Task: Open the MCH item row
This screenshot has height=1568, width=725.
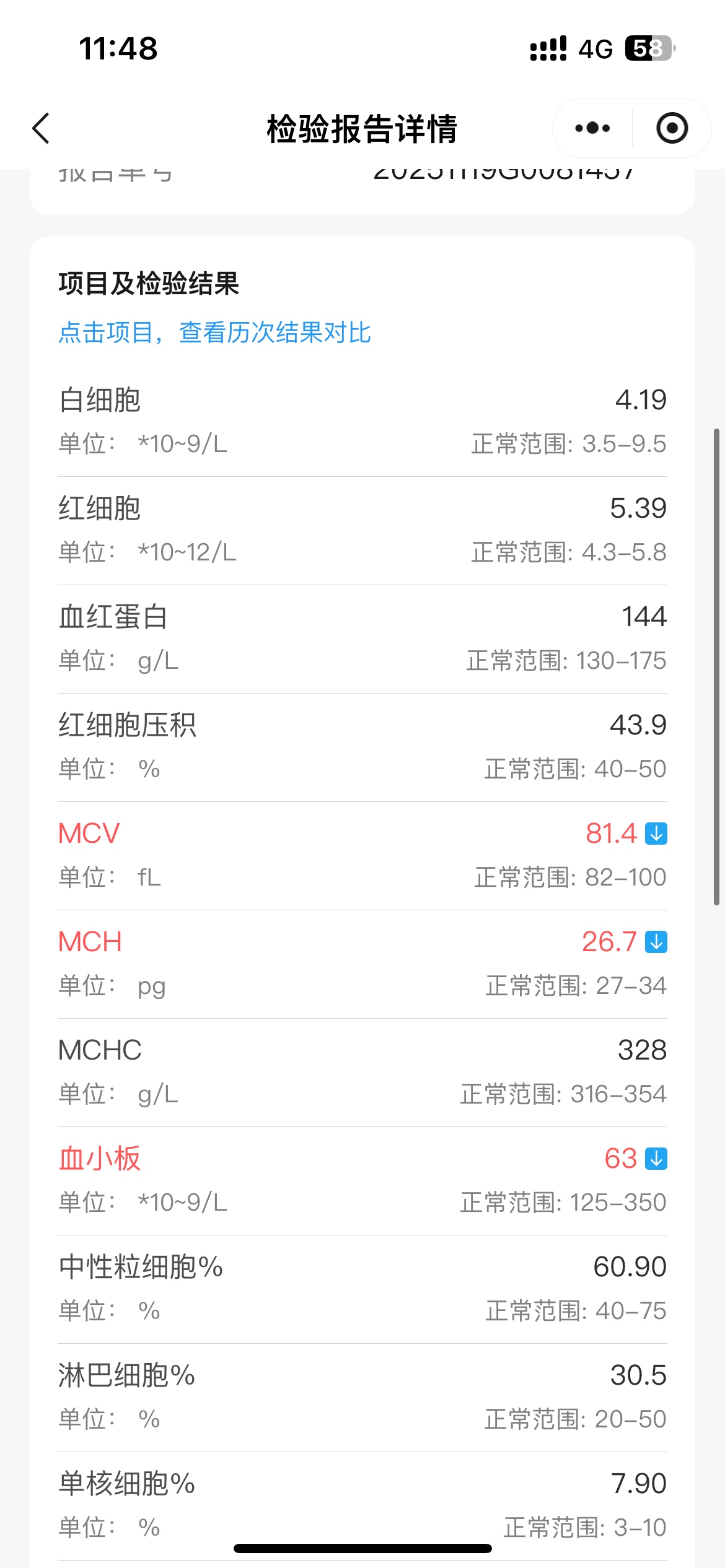Action: coord(362,964)
